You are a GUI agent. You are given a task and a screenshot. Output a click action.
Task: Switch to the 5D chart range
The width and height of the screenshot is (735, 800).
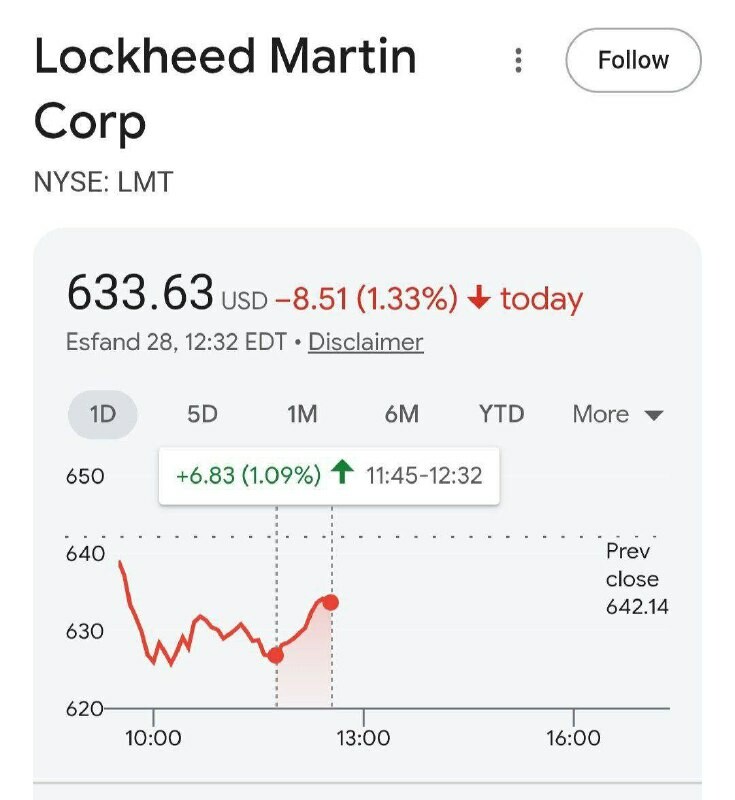click(x=202, y=414)
